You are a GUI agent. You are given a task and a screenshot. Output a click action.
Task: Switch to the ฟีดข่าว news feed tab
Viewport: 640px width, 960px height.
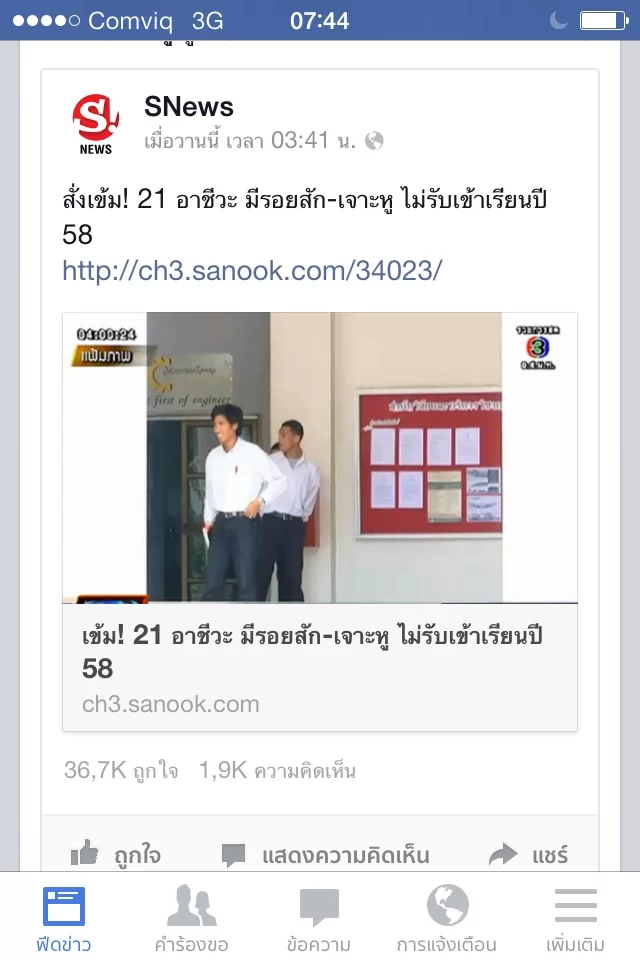(64, 919)
